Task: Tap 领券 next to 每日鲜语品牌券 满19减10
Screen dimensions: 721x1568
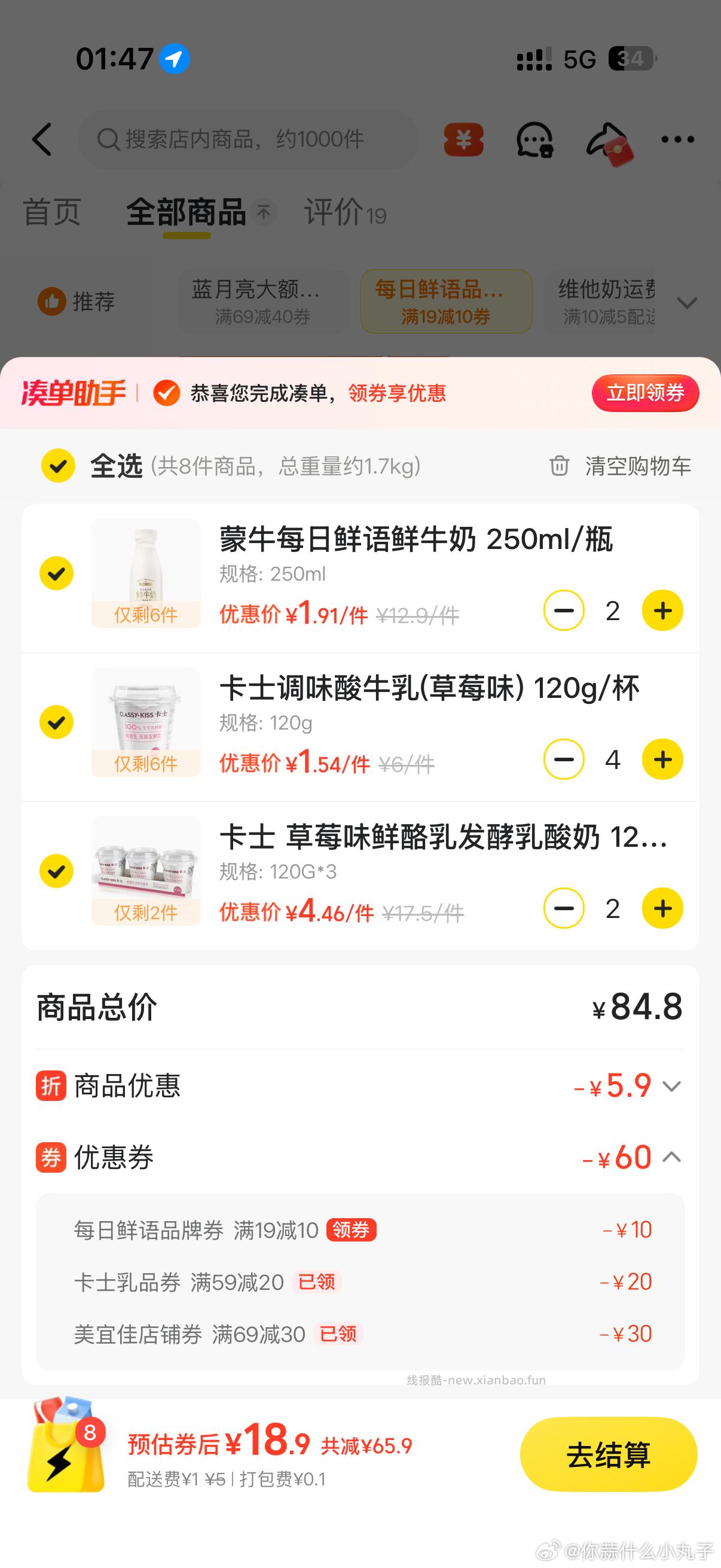Action: pyautogui.click(x=353, y=1229)
